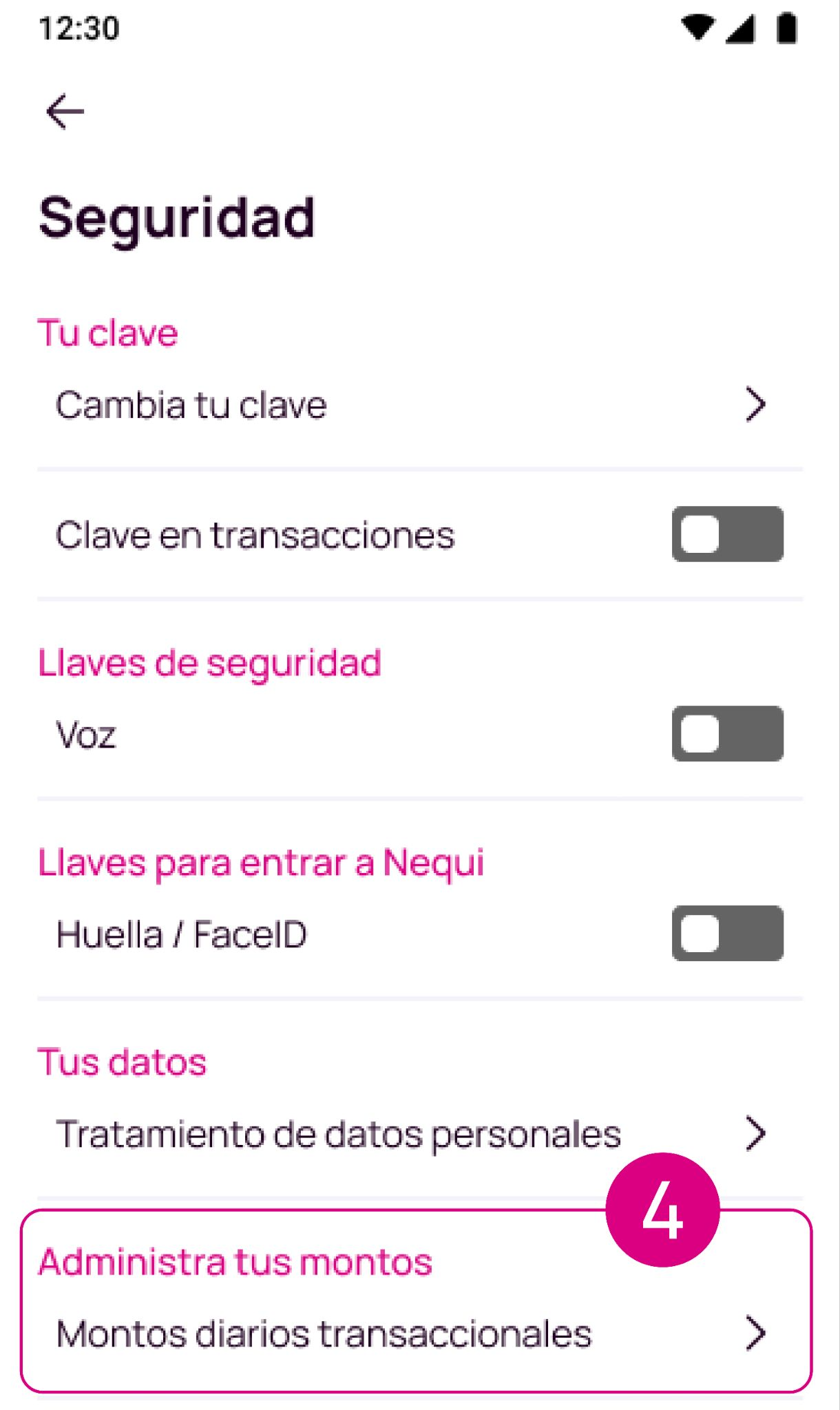Click the Clave en transacciones slider track

click(x=728, y=535)
